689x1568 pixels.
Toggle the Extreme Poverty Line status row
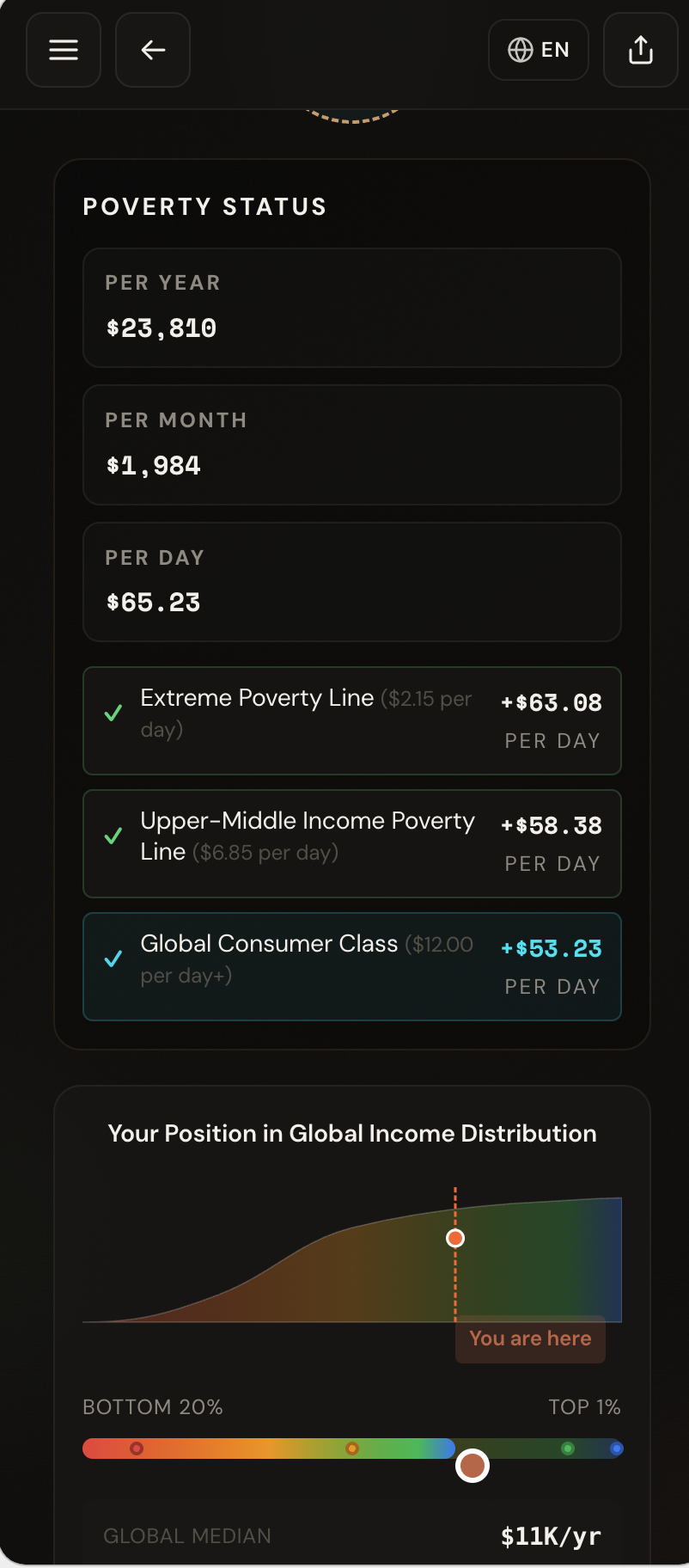351,720
